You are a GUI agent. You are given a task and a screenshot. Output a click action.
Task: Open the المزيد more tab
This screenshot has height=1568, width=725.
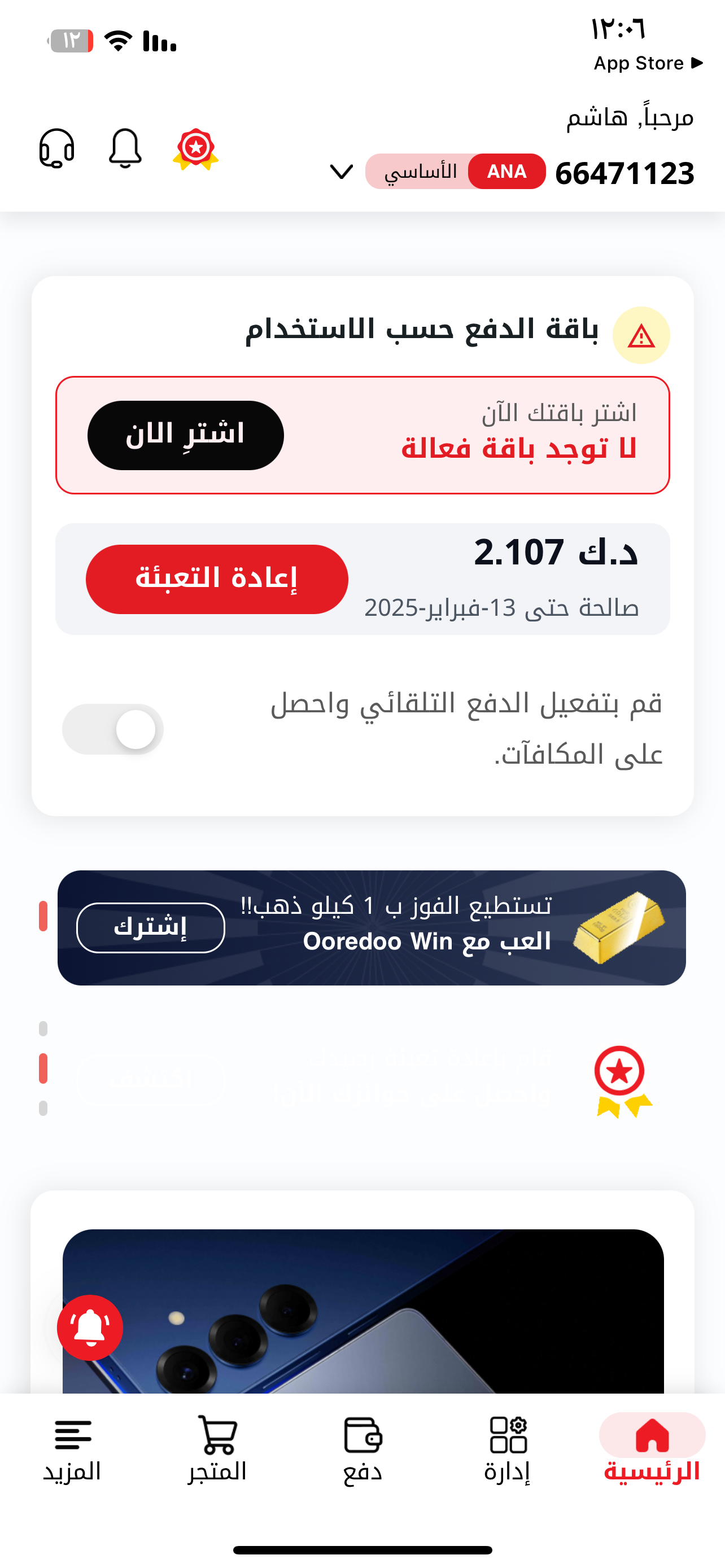click(x=72, y=1449)
